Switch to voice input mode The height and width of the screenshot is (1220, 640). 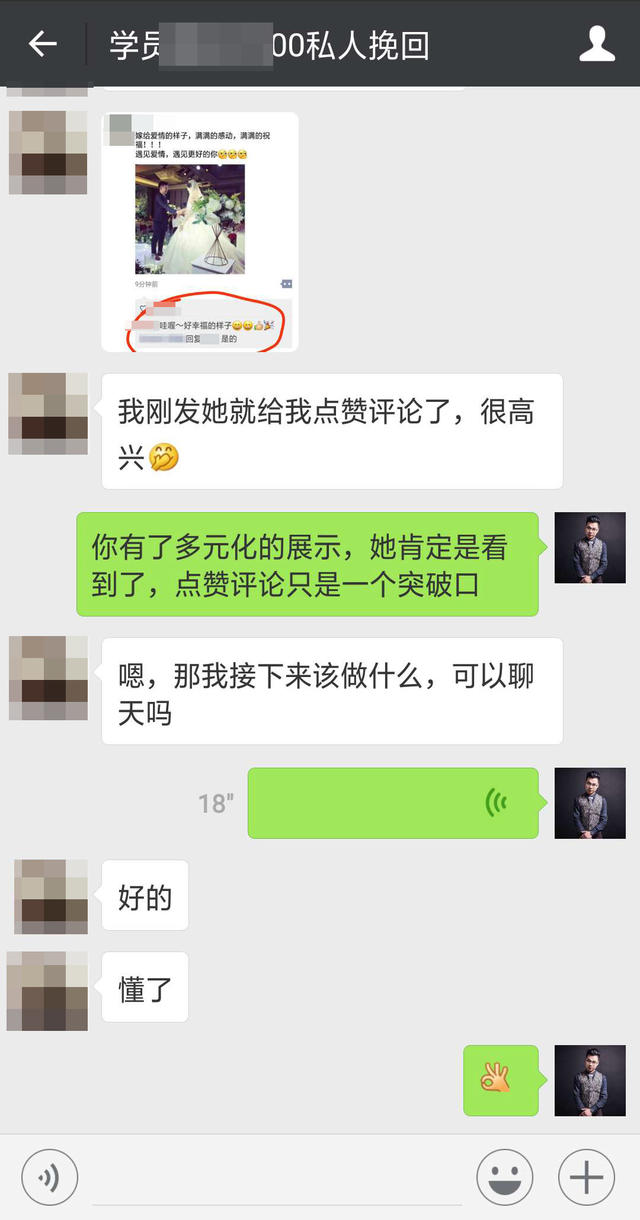point(49,1177)
